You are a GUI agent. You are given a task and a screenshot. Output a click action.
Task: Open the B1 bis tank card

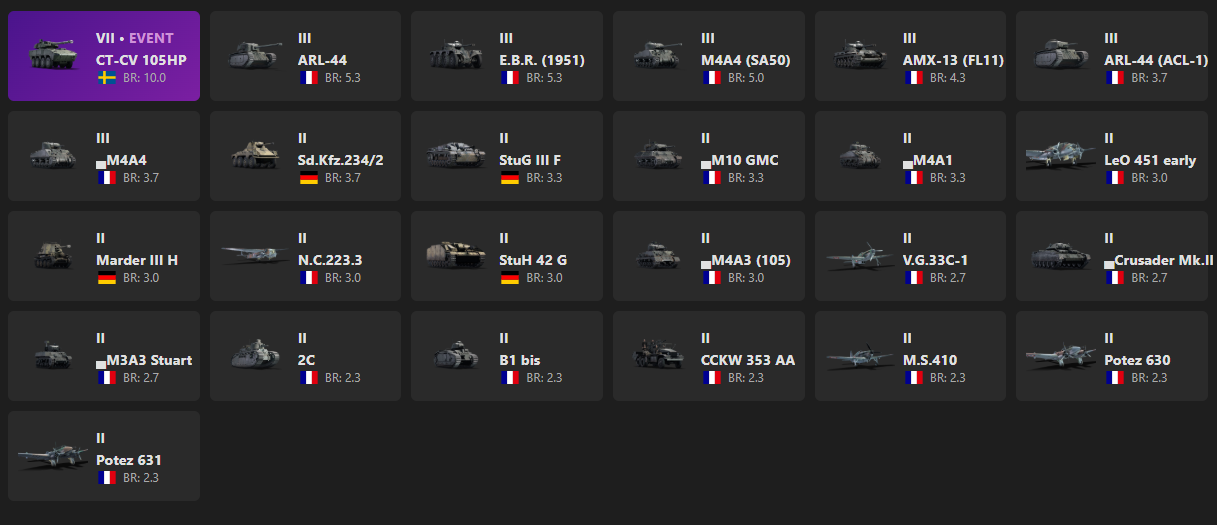[507, 356]
